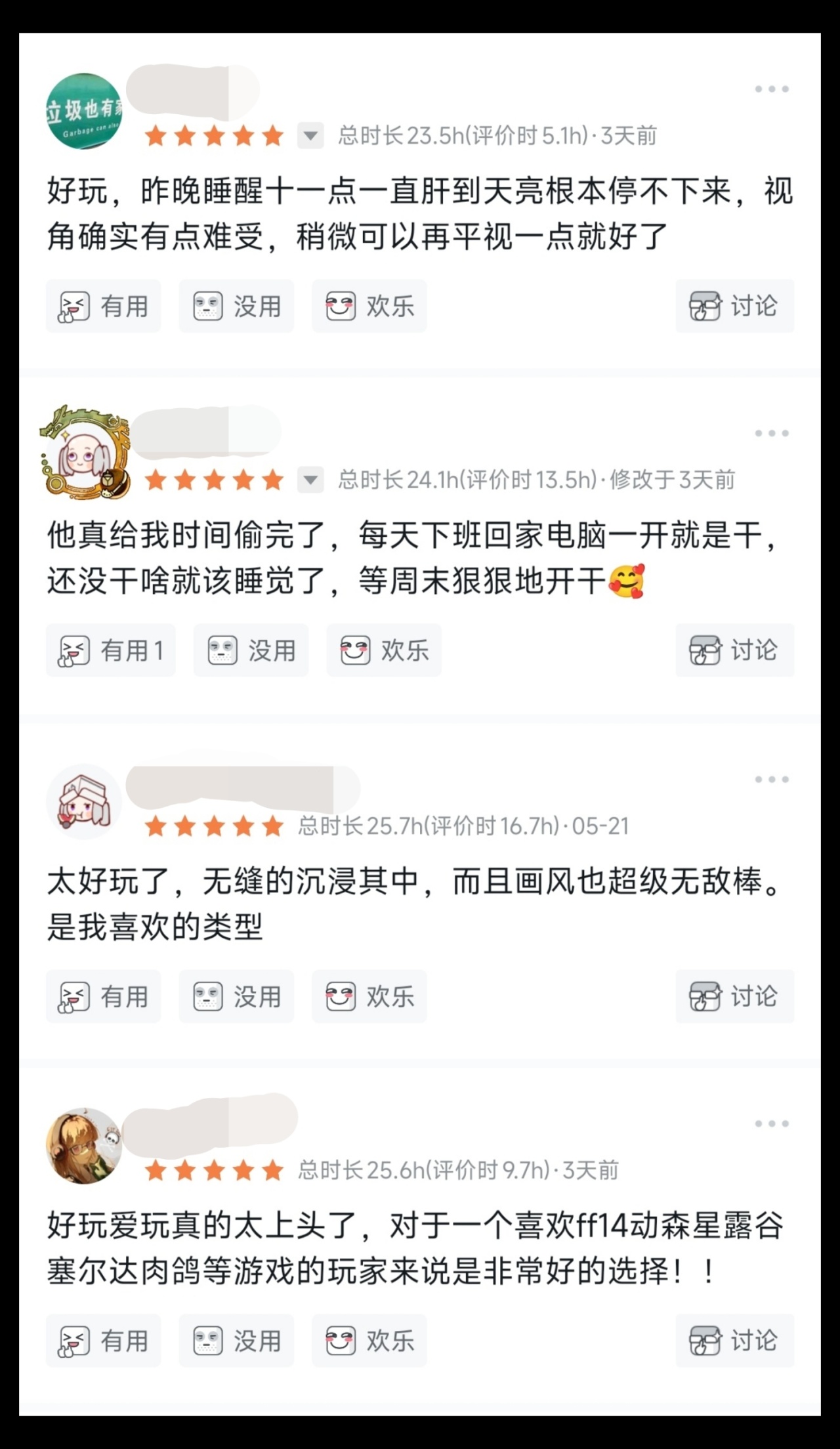The image size is (840, 1449).
Task: Expand the star dropdown on the 23.5h review
Action: [310, 136]
